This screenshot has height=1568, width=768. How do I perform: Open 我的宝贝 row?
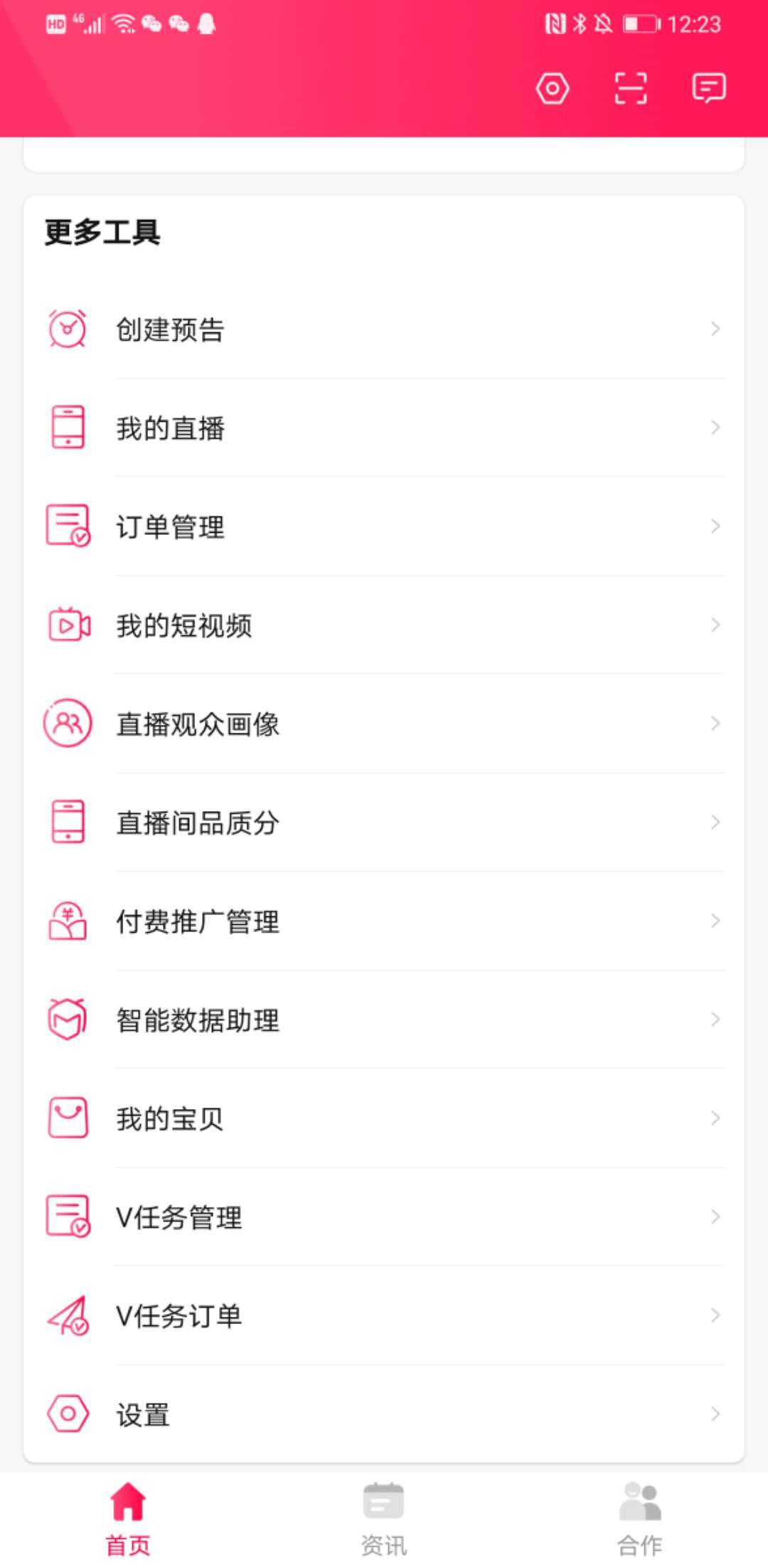(384, 1118)
